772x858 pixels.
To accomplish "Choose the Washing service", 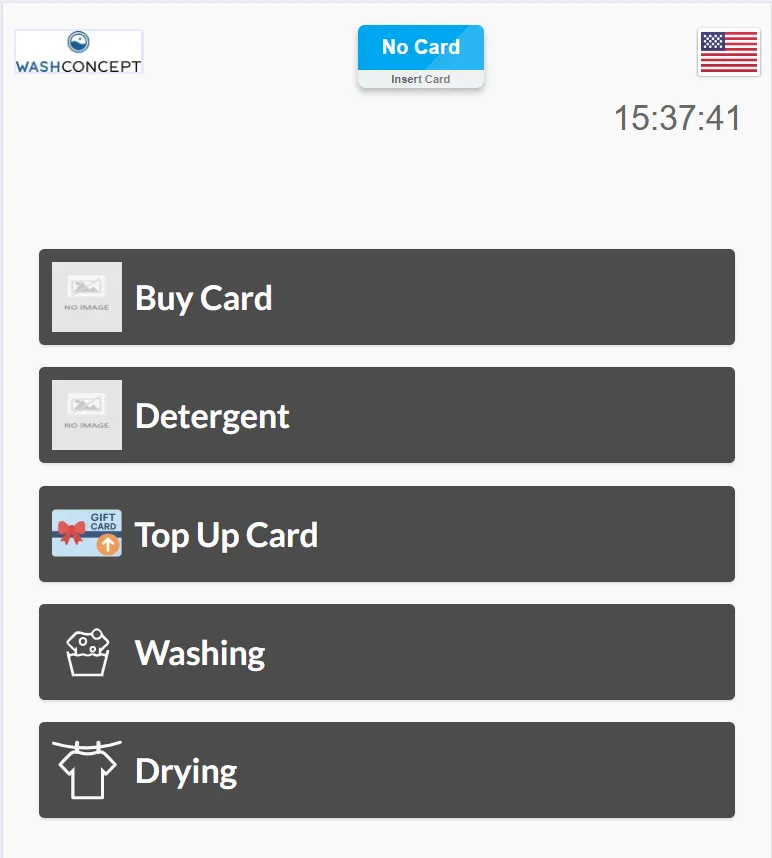I will point(386,652).
